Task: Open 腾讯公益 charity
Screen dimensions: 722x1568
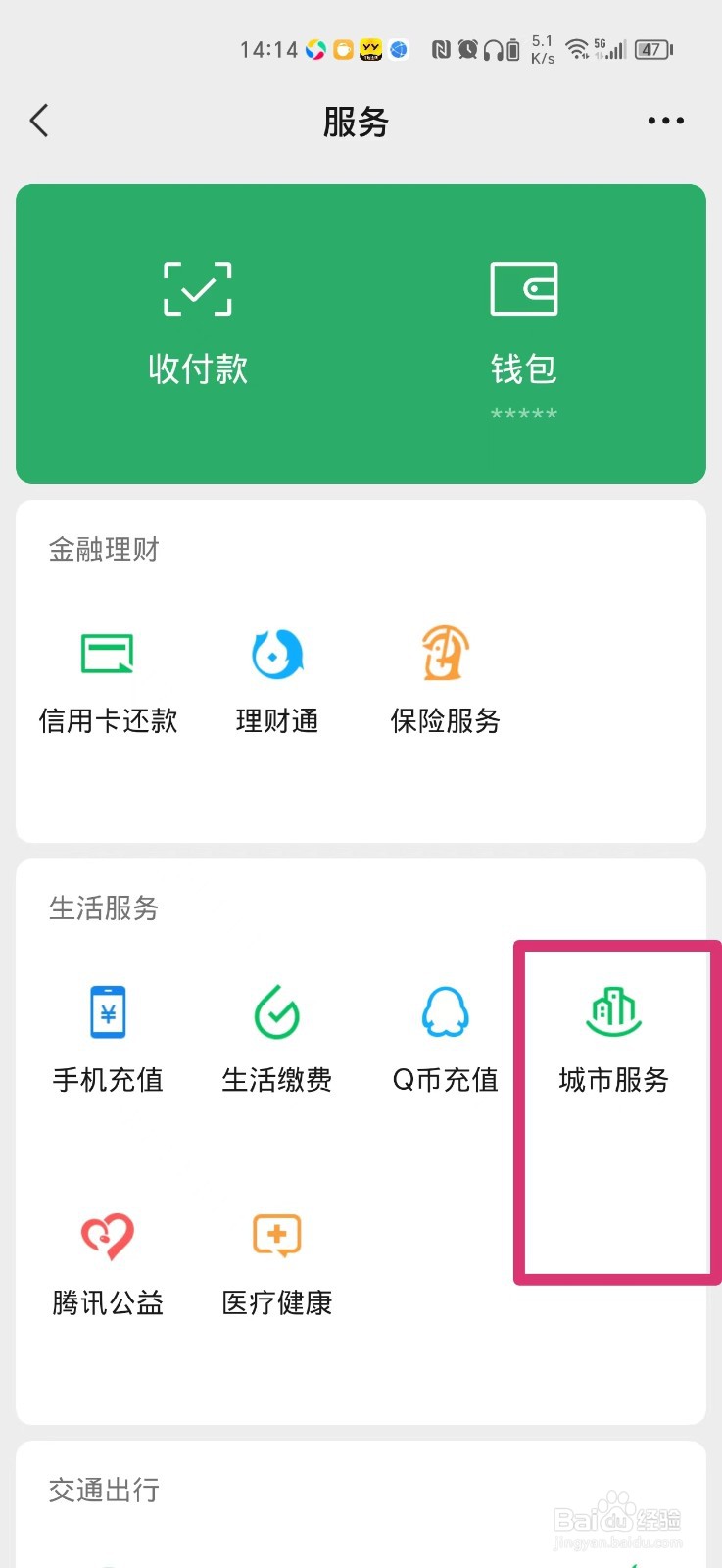Action: pyautogui.click(x=108, y=1264)
